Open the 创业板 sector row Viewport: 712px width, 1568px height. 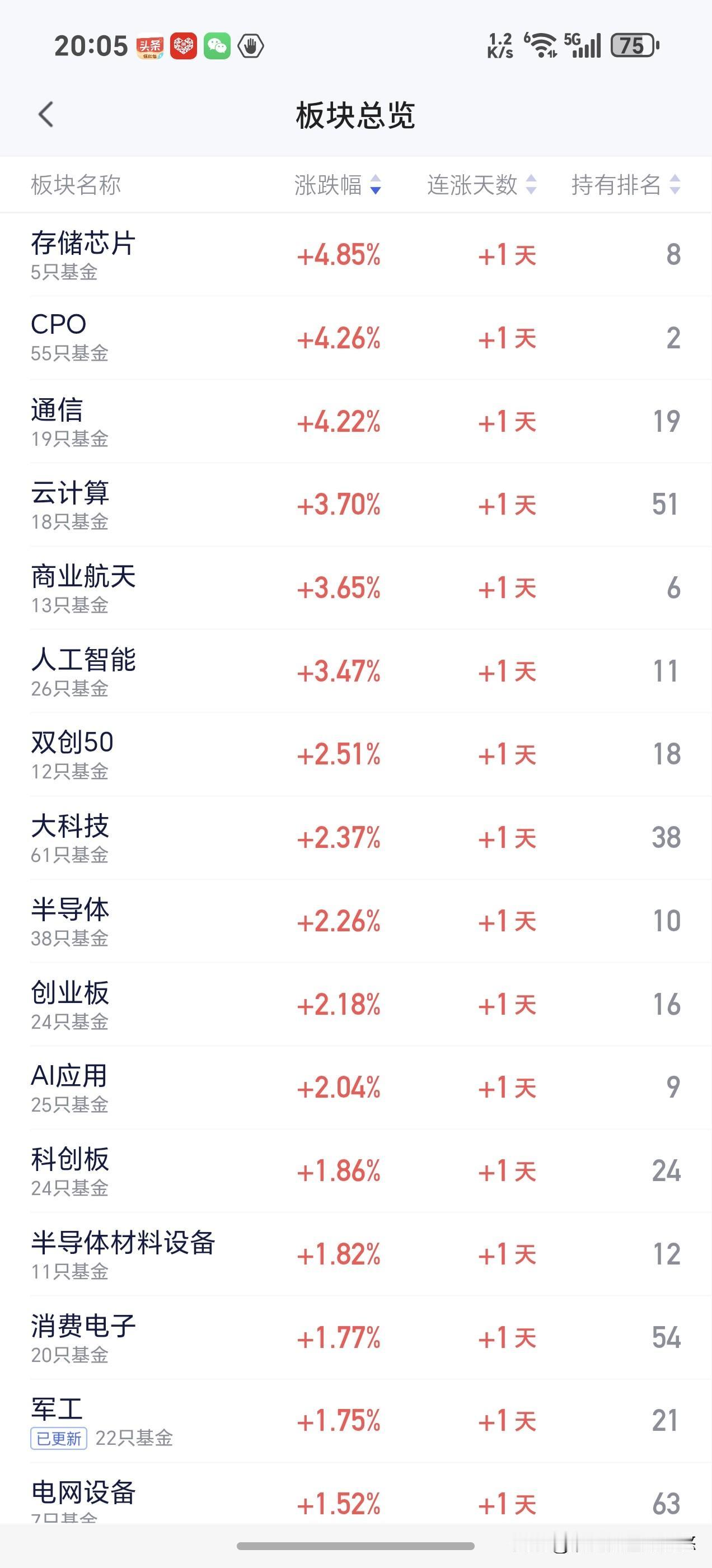[356, 1005]
